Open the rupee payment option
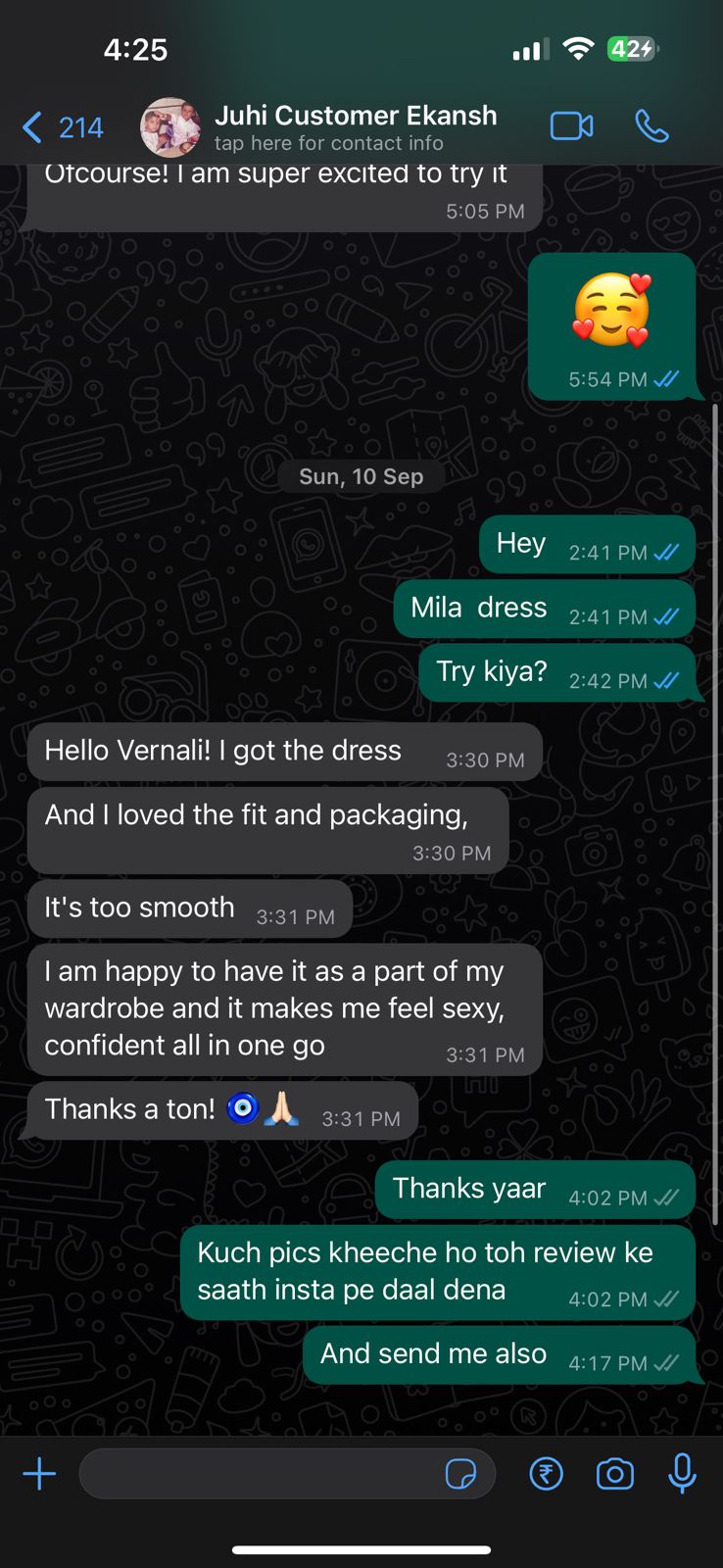 pos(546,1474)
